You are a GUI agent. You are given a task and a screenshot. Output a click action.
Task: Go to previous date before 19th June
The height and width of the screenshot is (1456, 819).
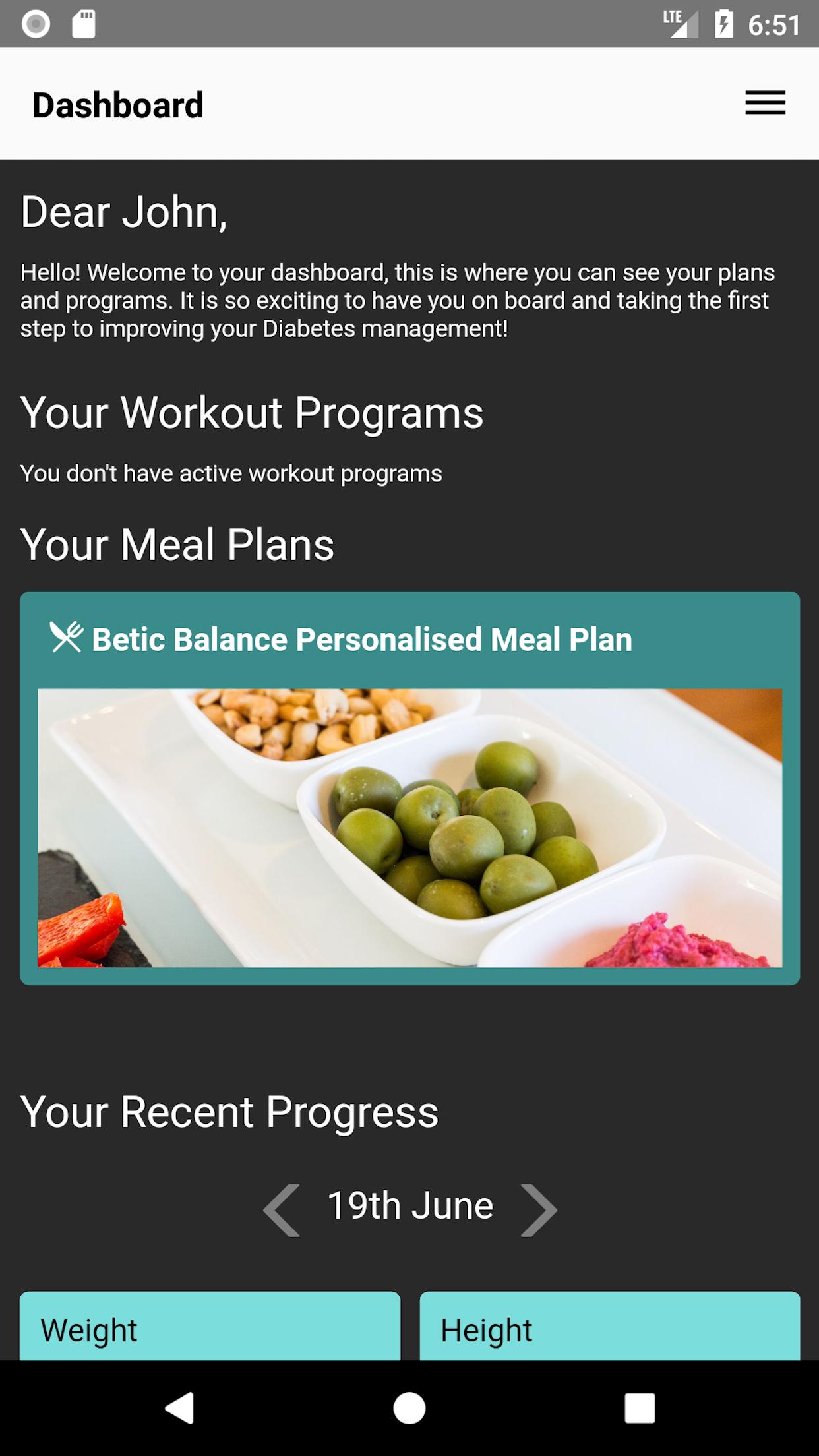click(x=282, y=1209)
